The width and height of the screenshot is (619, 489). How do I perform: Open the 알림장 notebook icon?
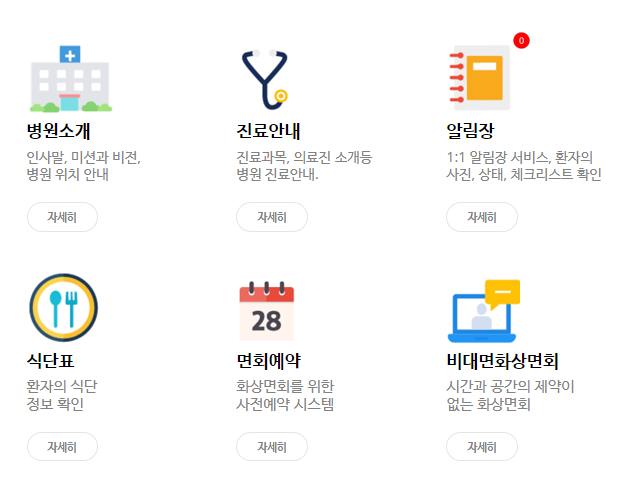pos(481,78)
